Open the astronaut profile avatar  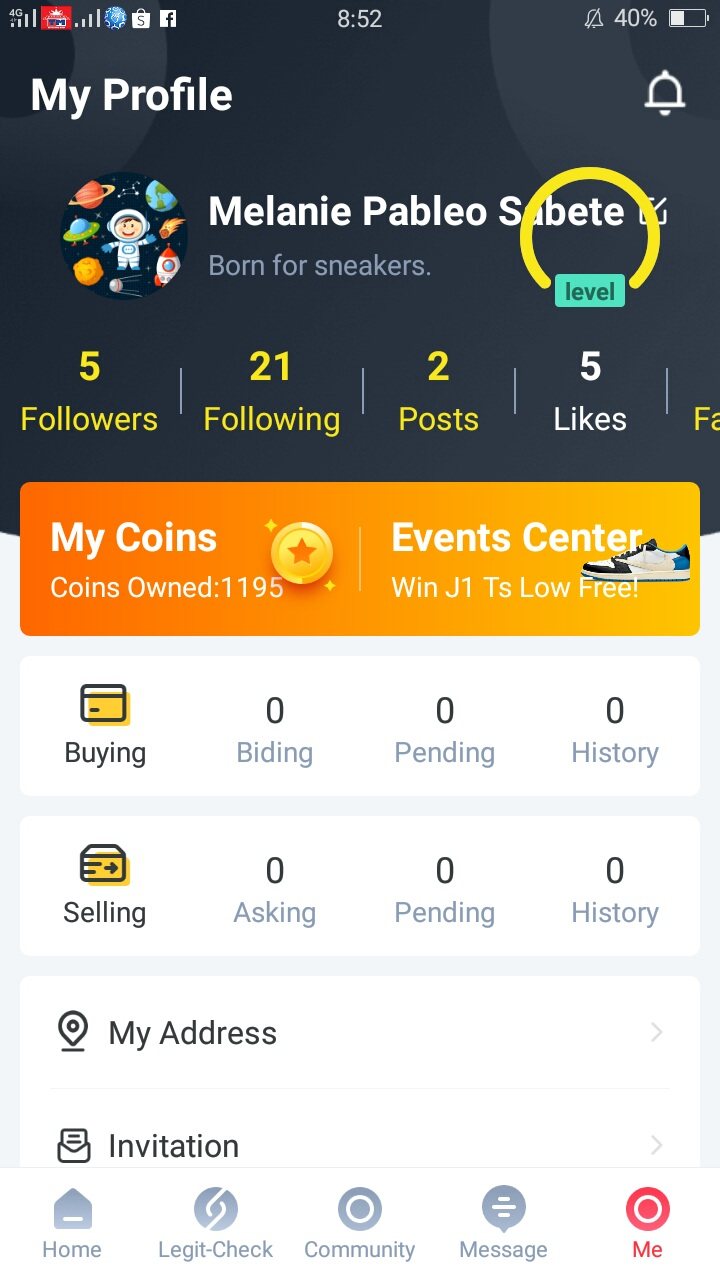pos(124,236)
